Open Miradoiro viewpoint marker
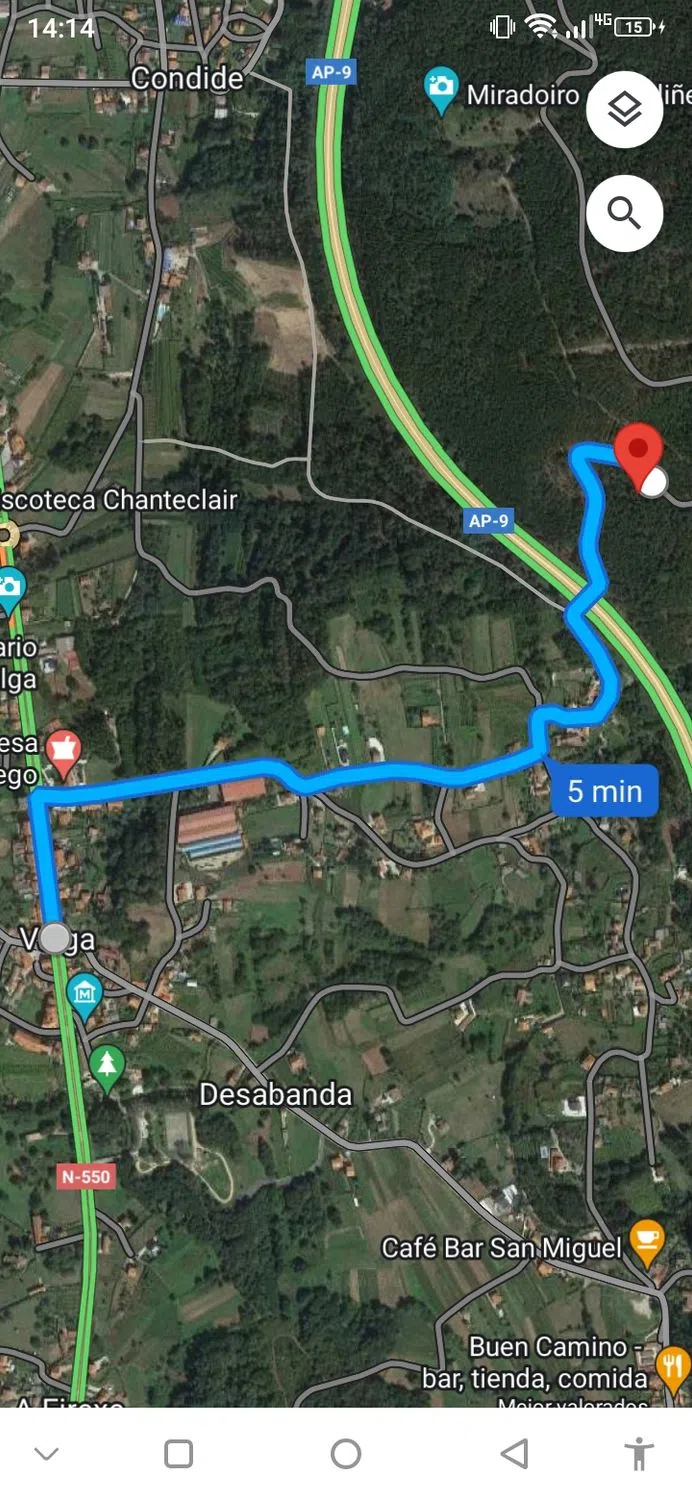692x1500 pixels. [441, 91]
